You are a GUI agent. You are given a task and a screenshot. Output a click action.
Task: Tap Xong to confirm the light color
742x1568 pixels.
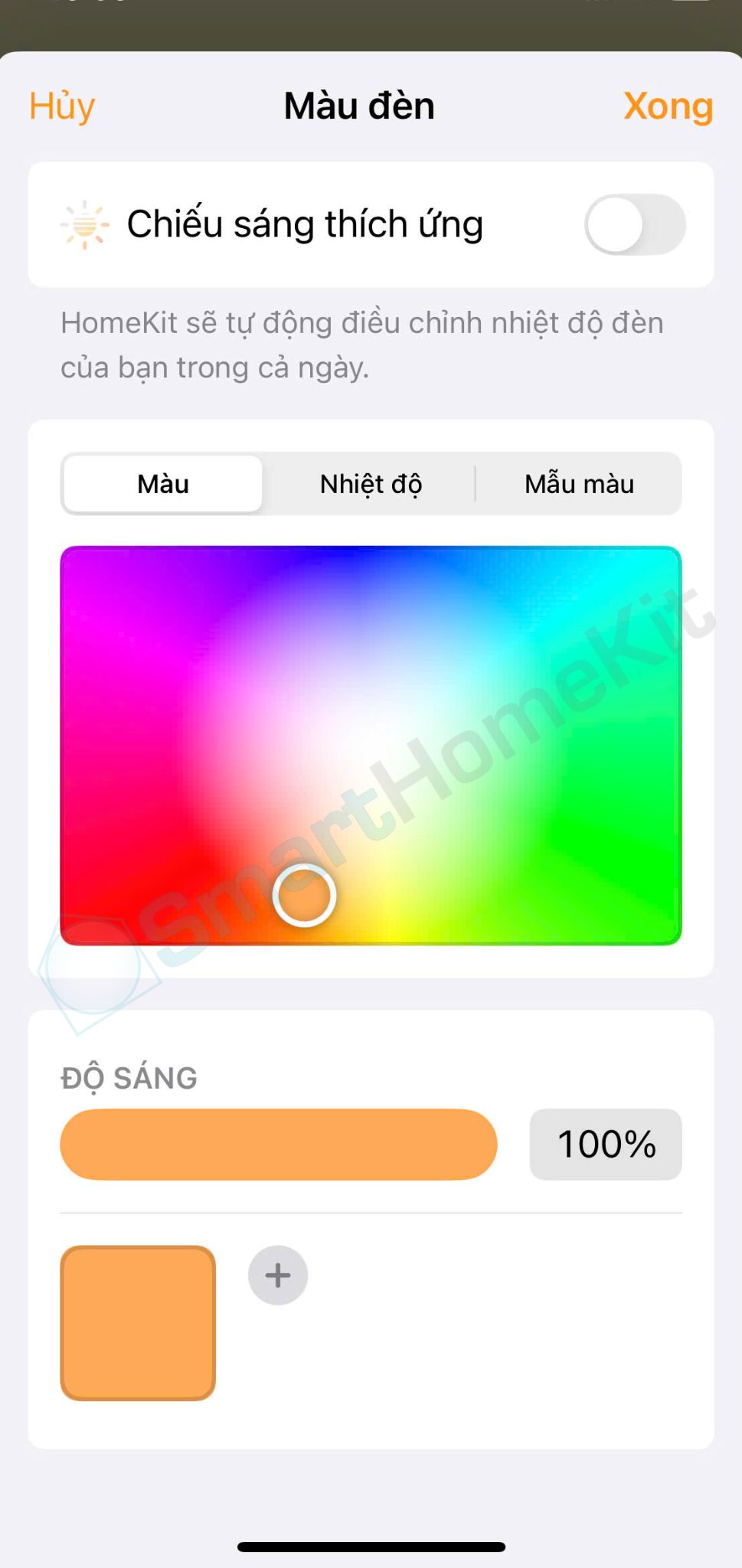click(668, 106)
